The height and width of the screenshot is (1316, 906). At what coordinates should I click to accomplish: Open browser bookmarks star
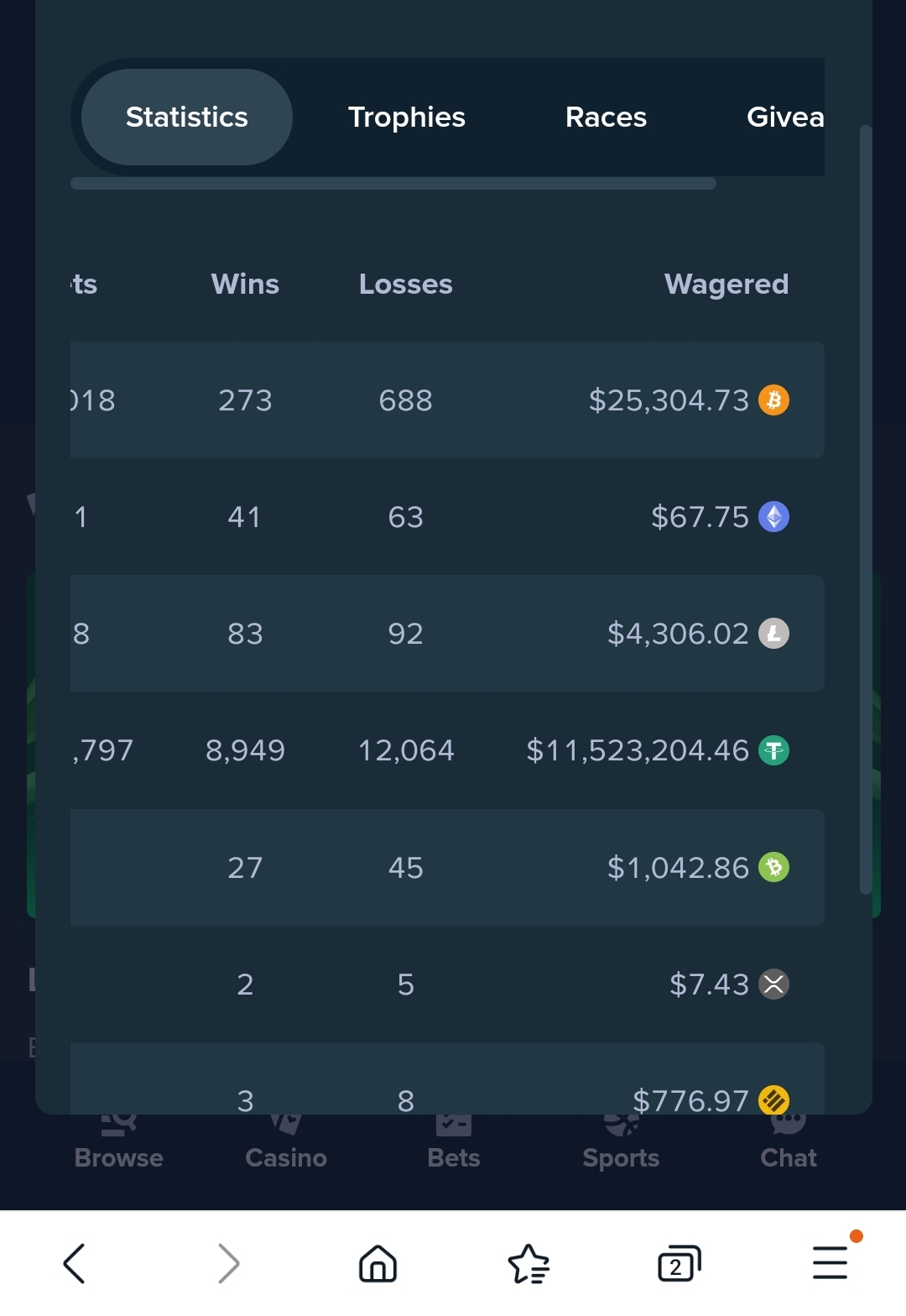click(x=528, y=1263)
